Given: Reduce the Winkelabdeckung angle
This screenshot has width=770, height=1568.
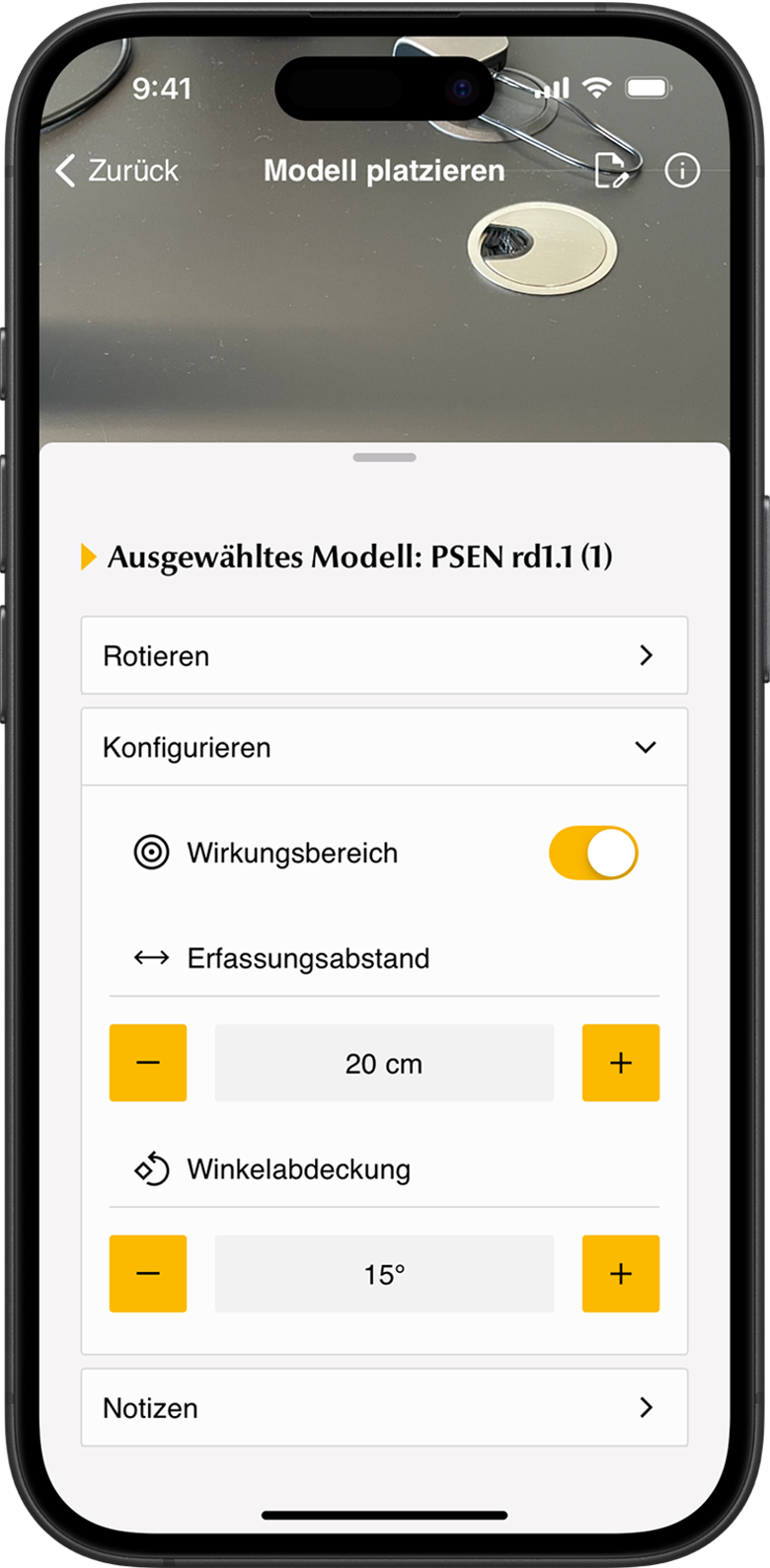Looking at the screenshot, I should 148,1273.
